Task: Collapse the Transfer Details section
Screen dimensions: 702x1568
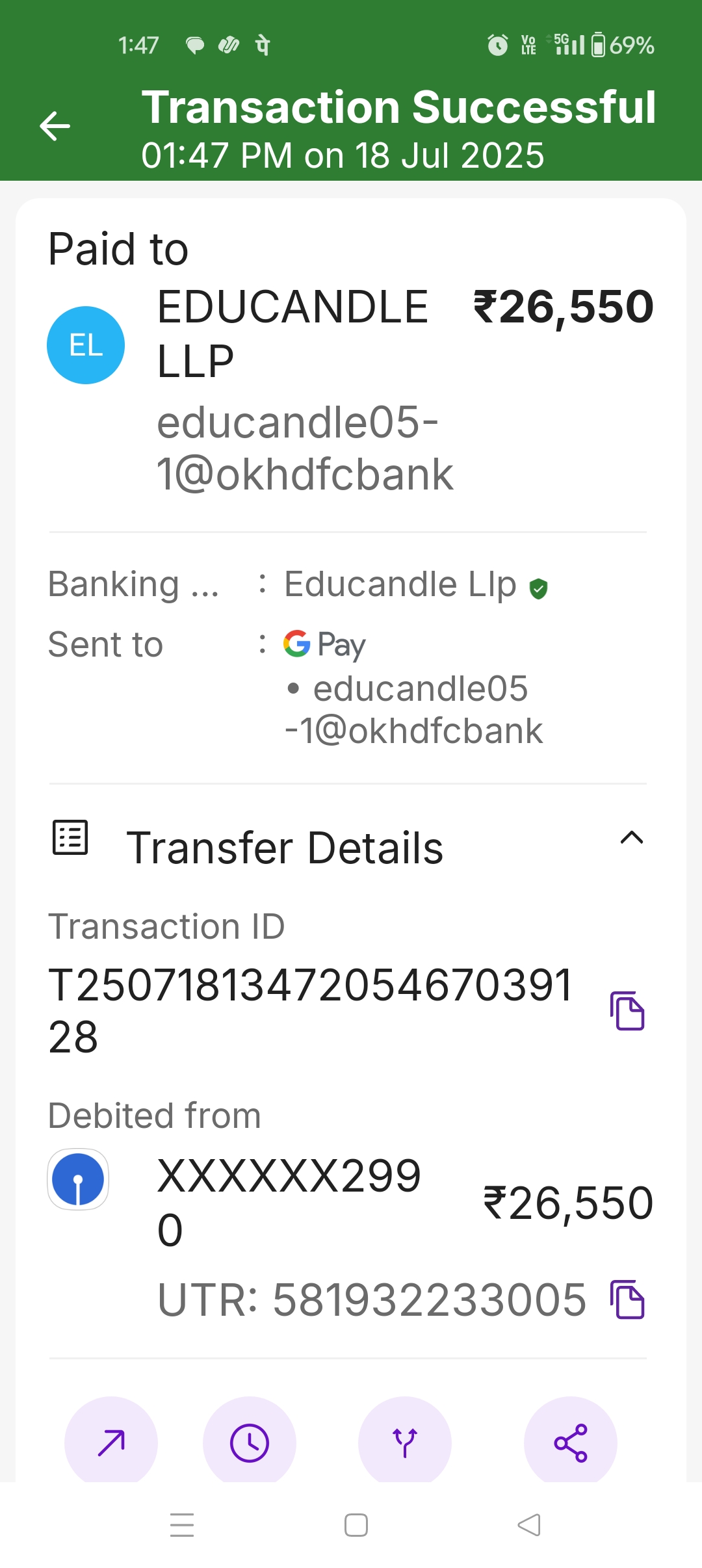Action: click(x=631, y=838)
